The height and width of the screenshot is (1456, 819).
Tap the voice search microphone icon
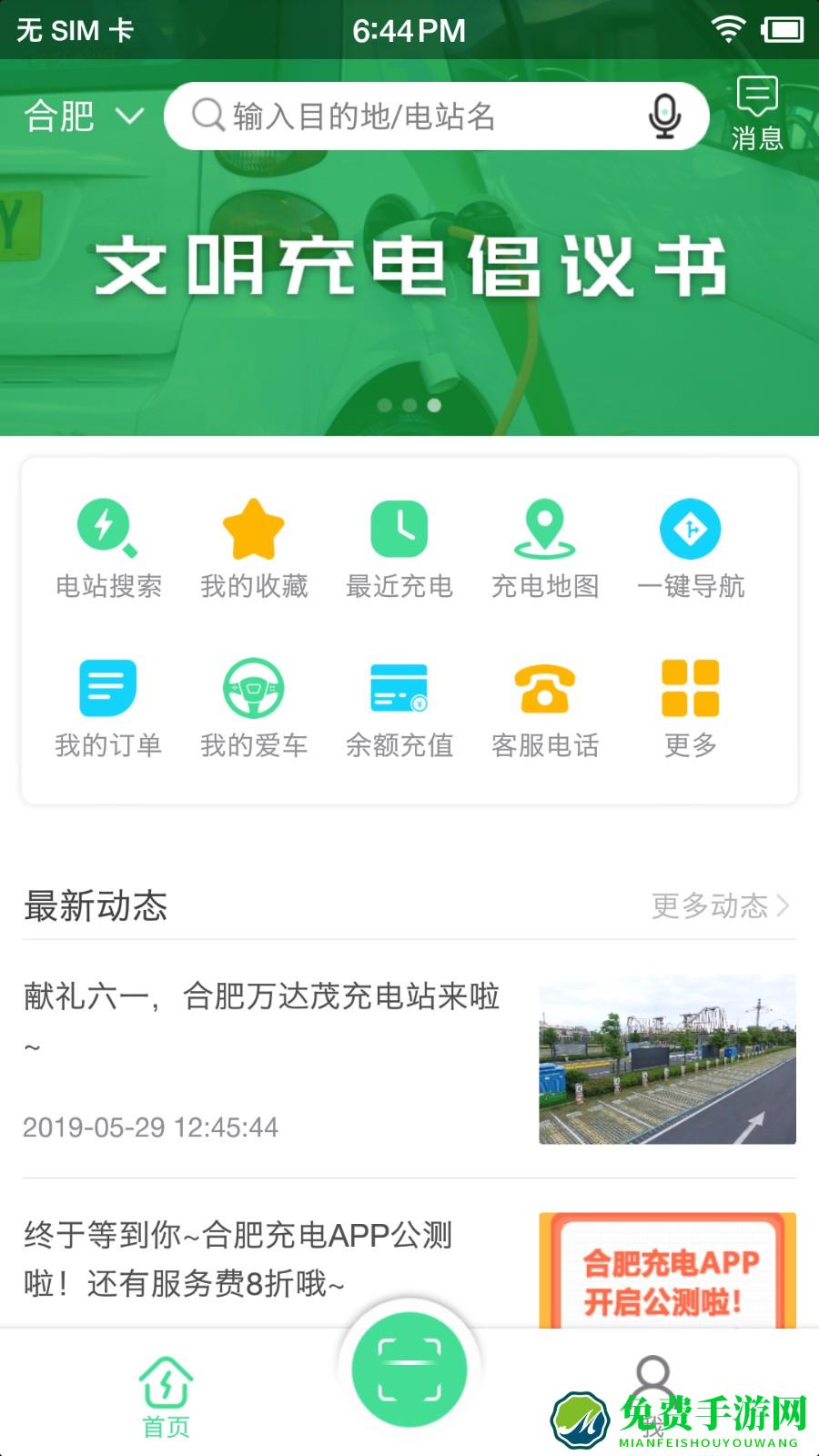click(x=664, y=116)
